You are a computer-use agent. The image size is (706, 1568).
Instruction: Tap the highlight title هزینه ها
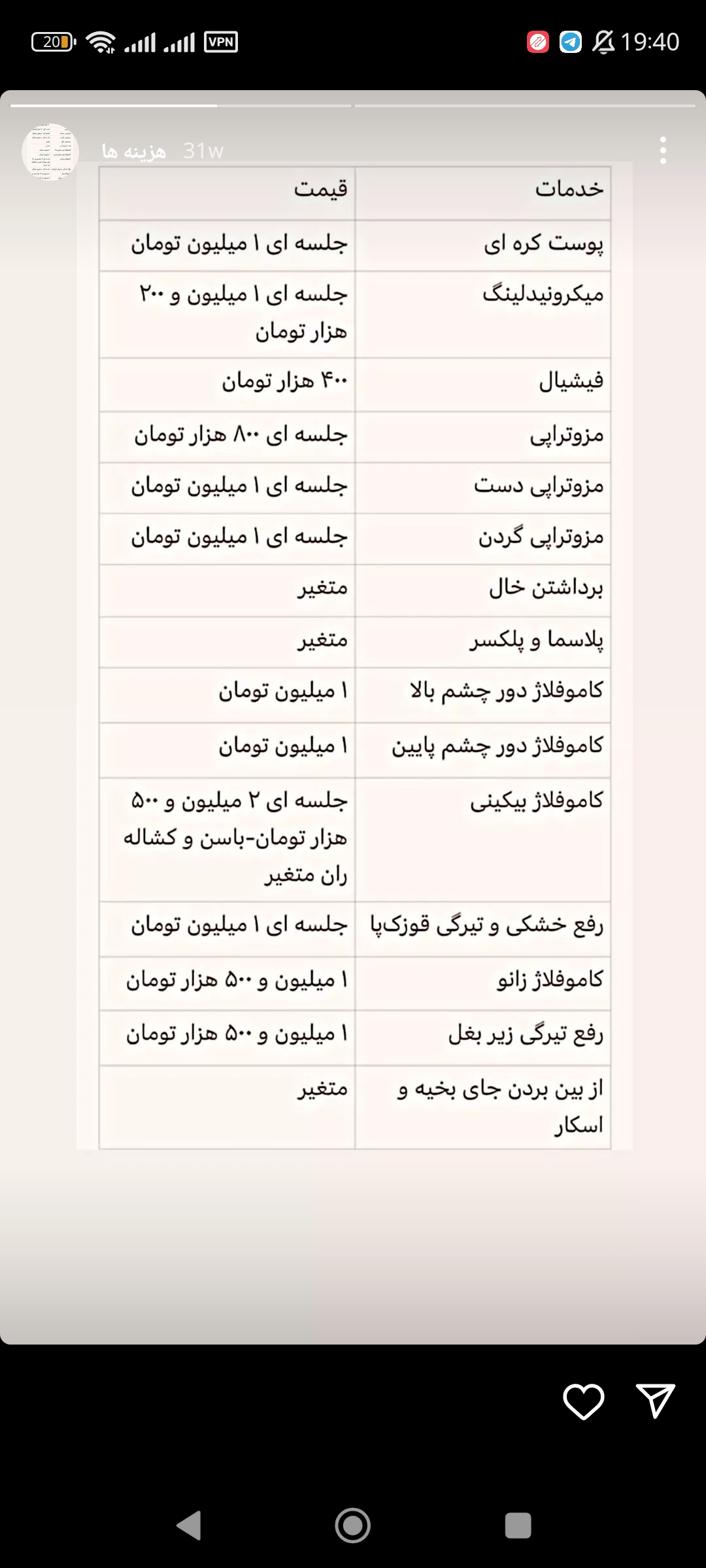pyautogui.click(x=134, y=152)
